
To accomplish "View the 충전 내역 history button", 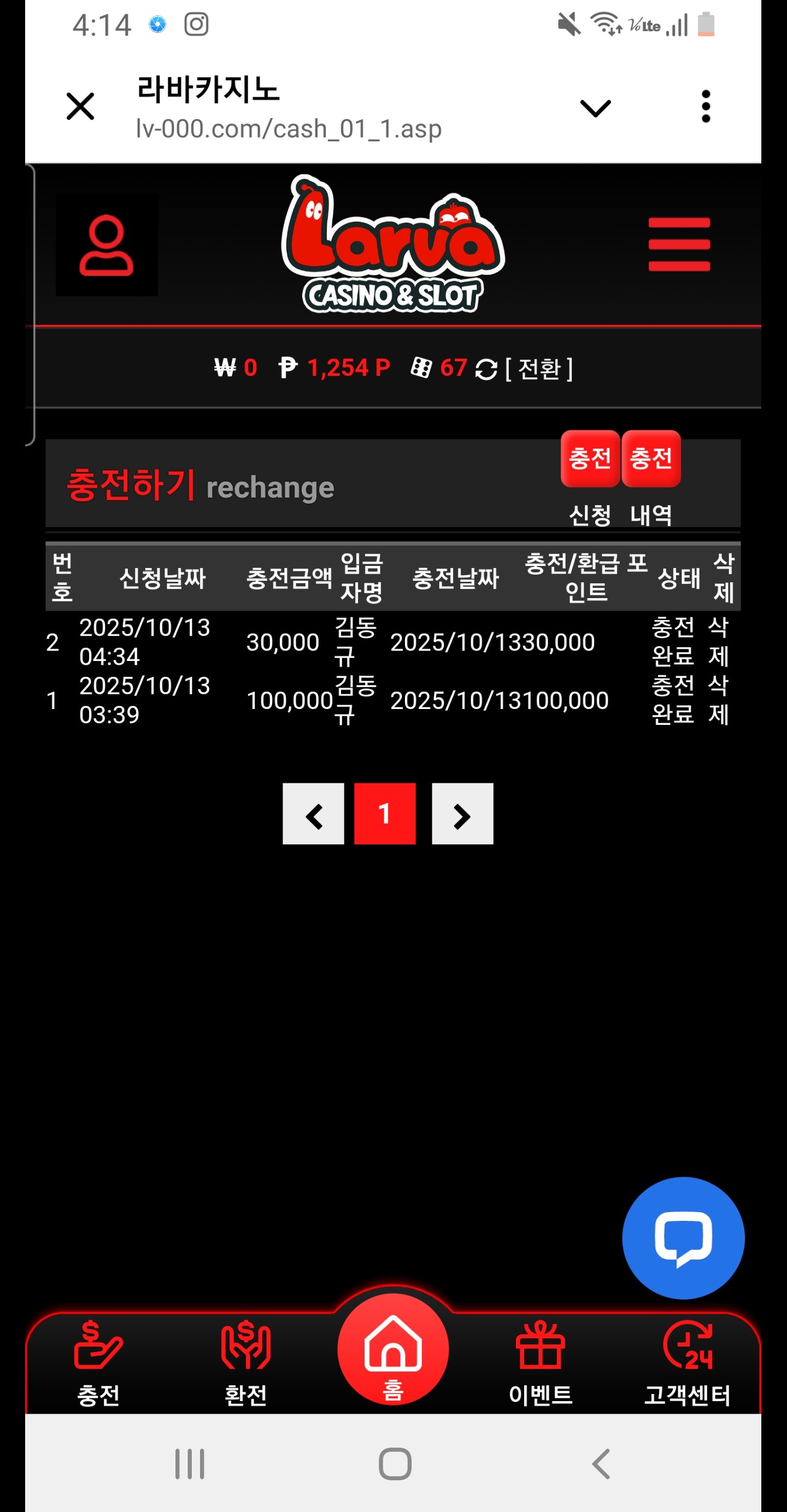I will coord(651,459).
